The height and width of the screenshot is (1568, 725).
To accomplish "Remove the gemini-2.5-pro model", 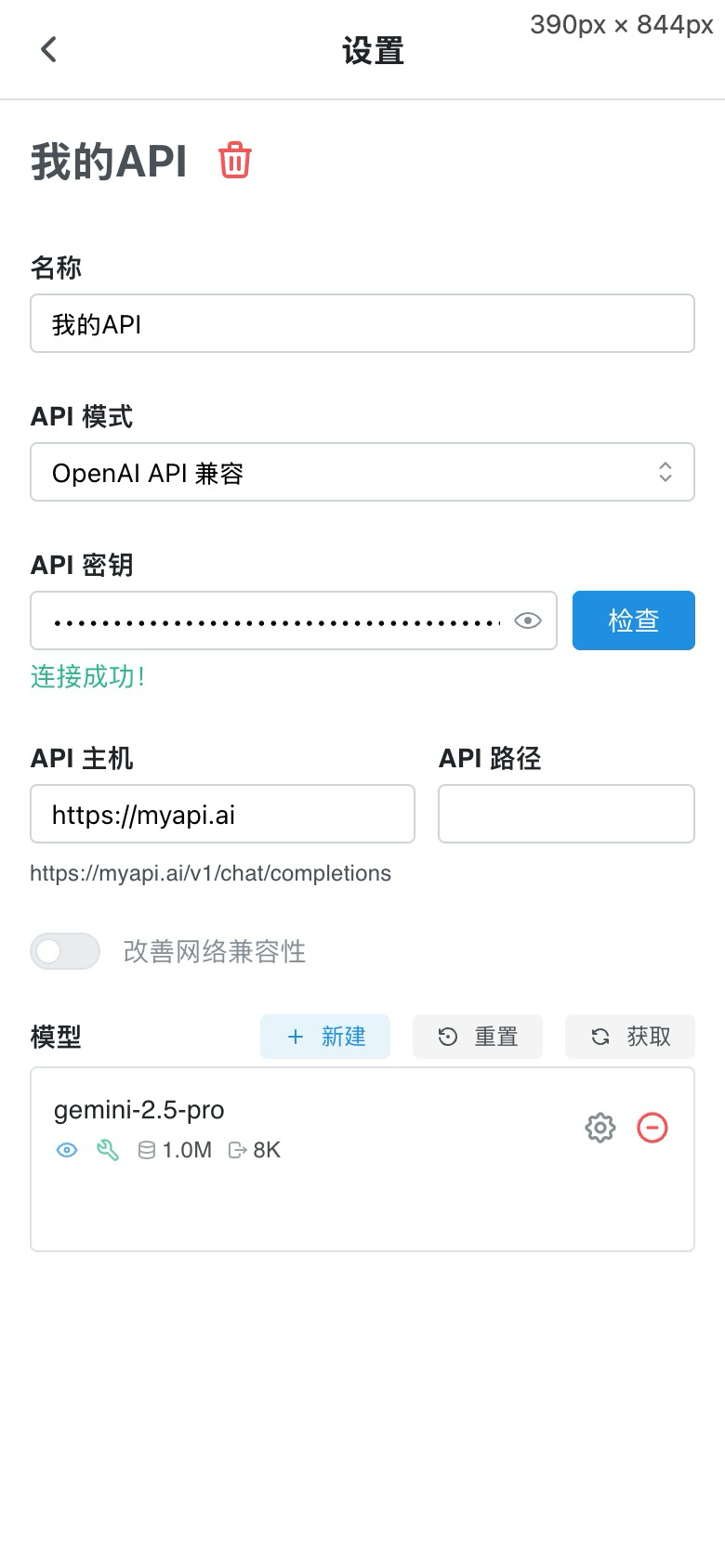I will (x=652, y=1128).
